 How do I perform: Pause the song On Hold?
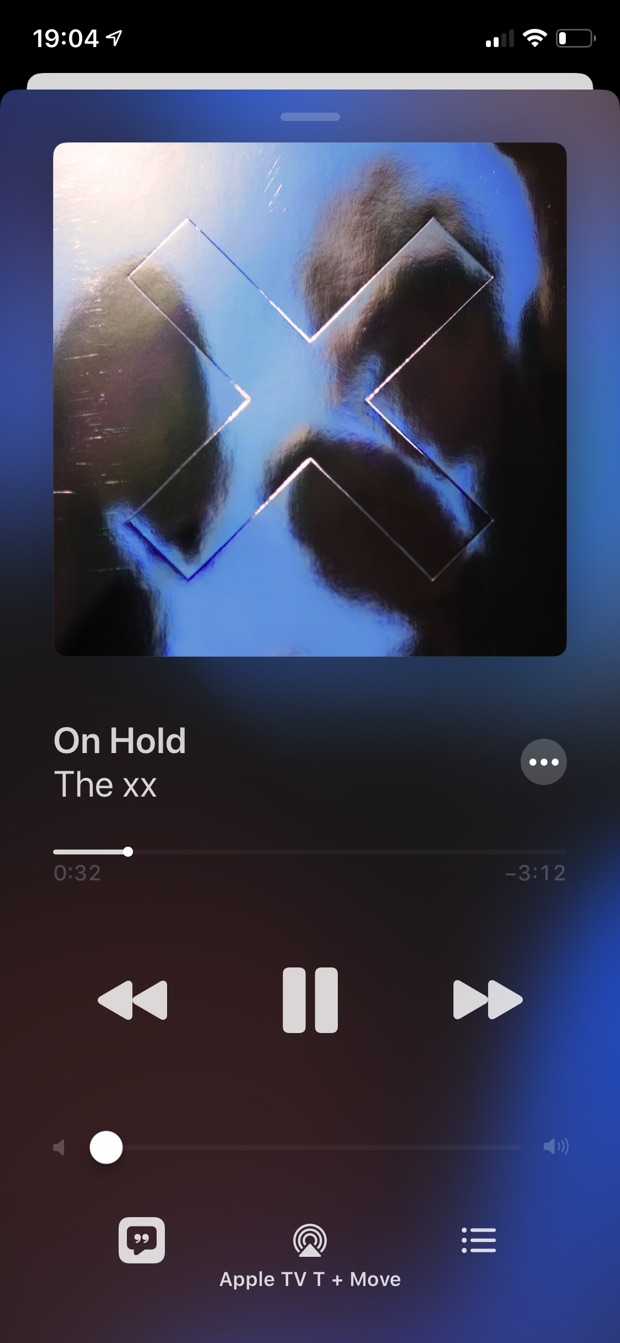310,999
